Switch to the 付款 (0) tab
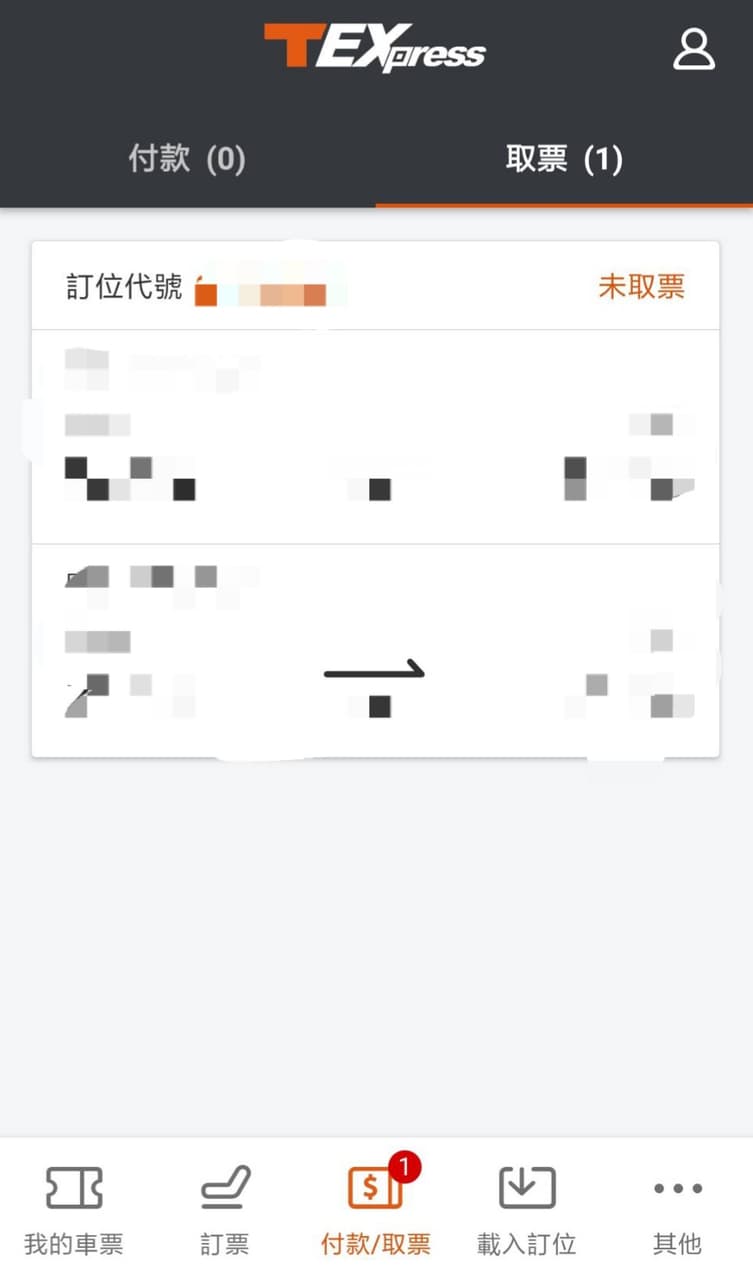Screen dimensions: 753x1280 point(187,159)
